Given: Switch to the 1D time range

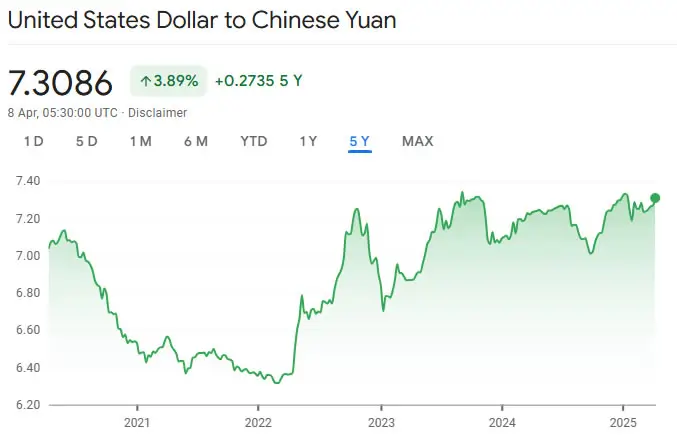Looking at the screenshot, I should coord(33,141).
